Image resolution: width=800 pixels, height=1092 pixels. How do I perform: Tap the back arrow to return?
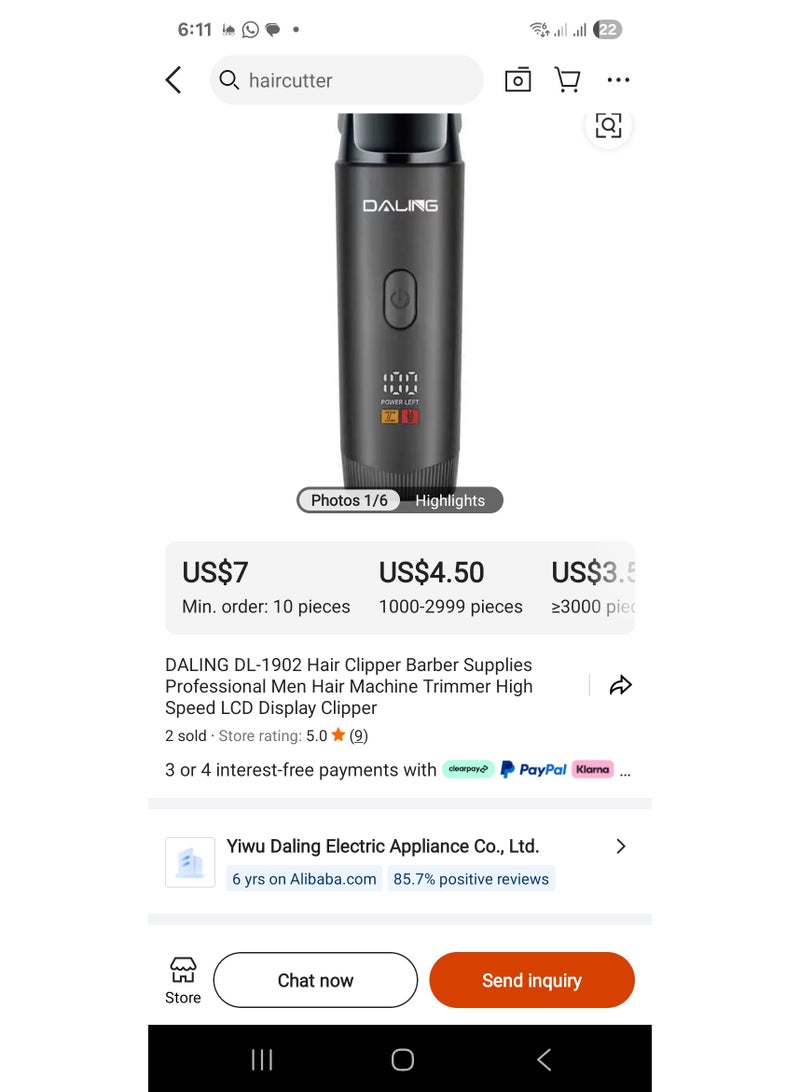[x=172, y=80]
